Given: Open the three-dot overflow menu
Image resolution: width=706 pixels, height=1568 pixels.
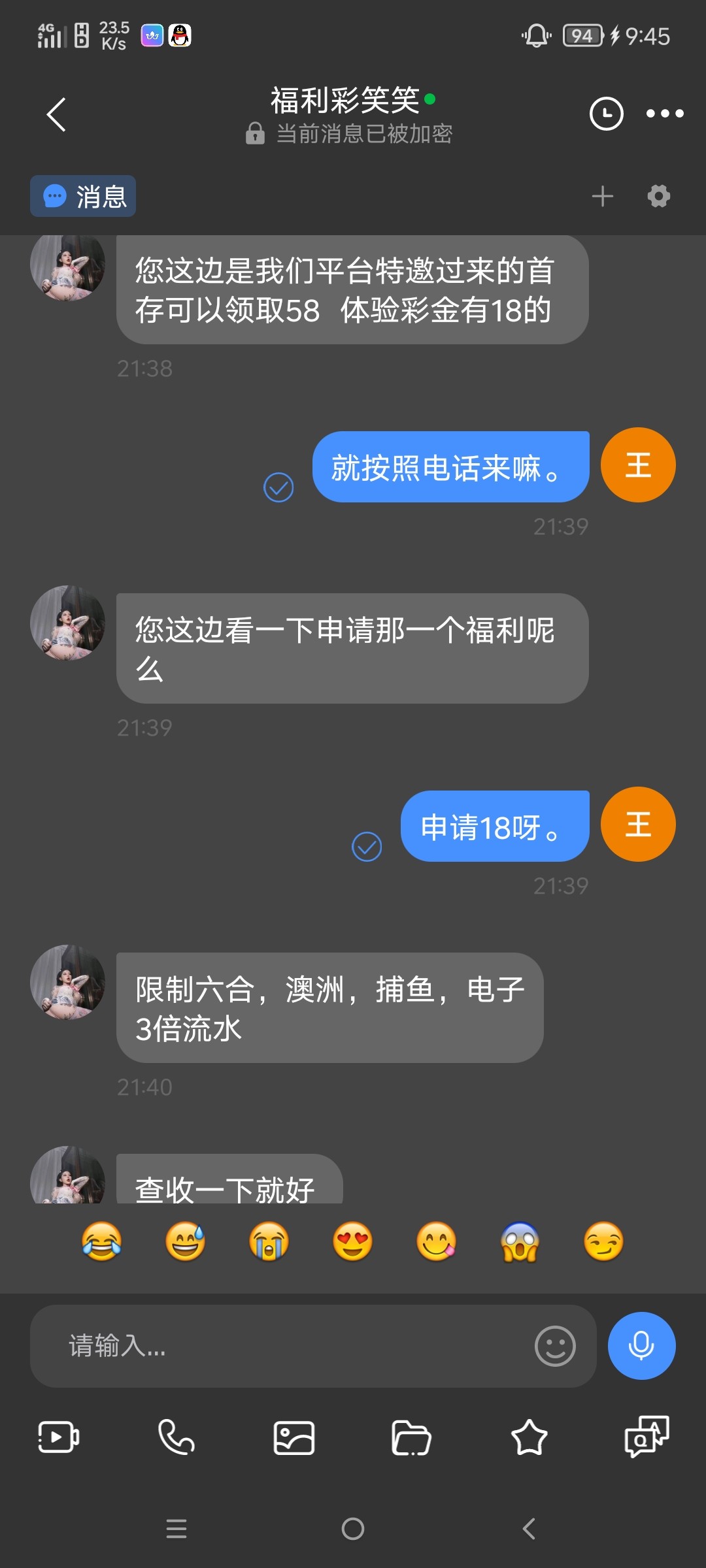Looking at the screenshot, I should coord(665,114).
